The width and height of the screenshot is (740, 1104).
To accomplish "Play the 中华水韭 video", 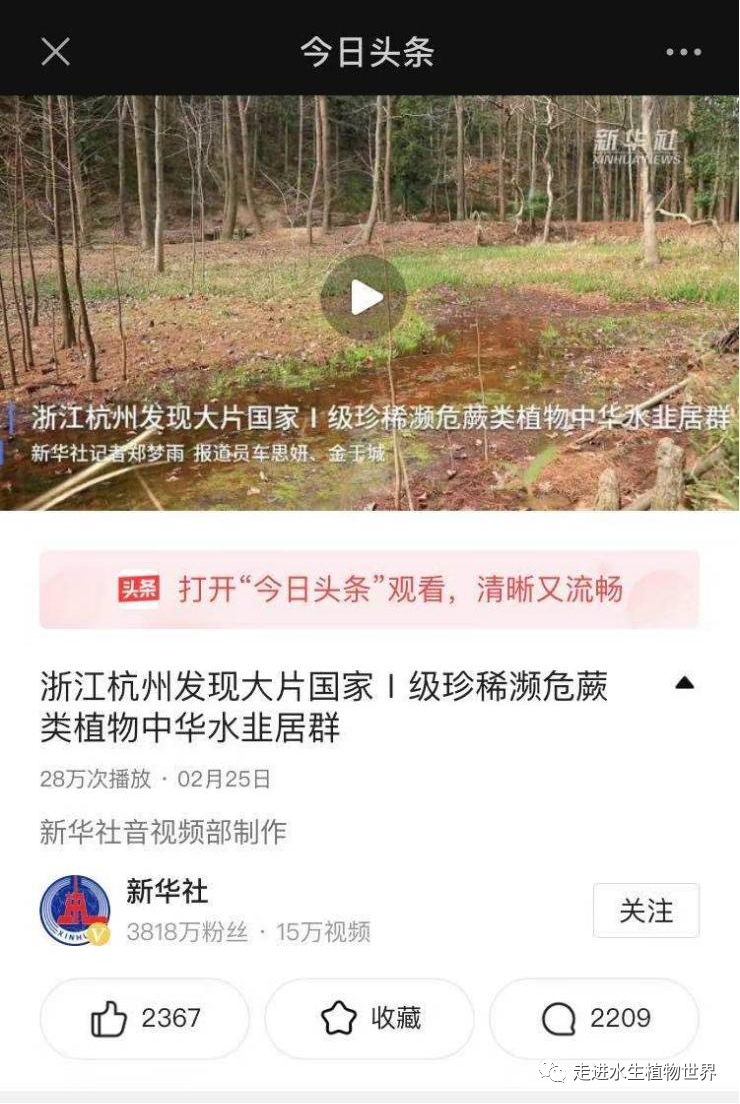I will (x=364, y=297).
